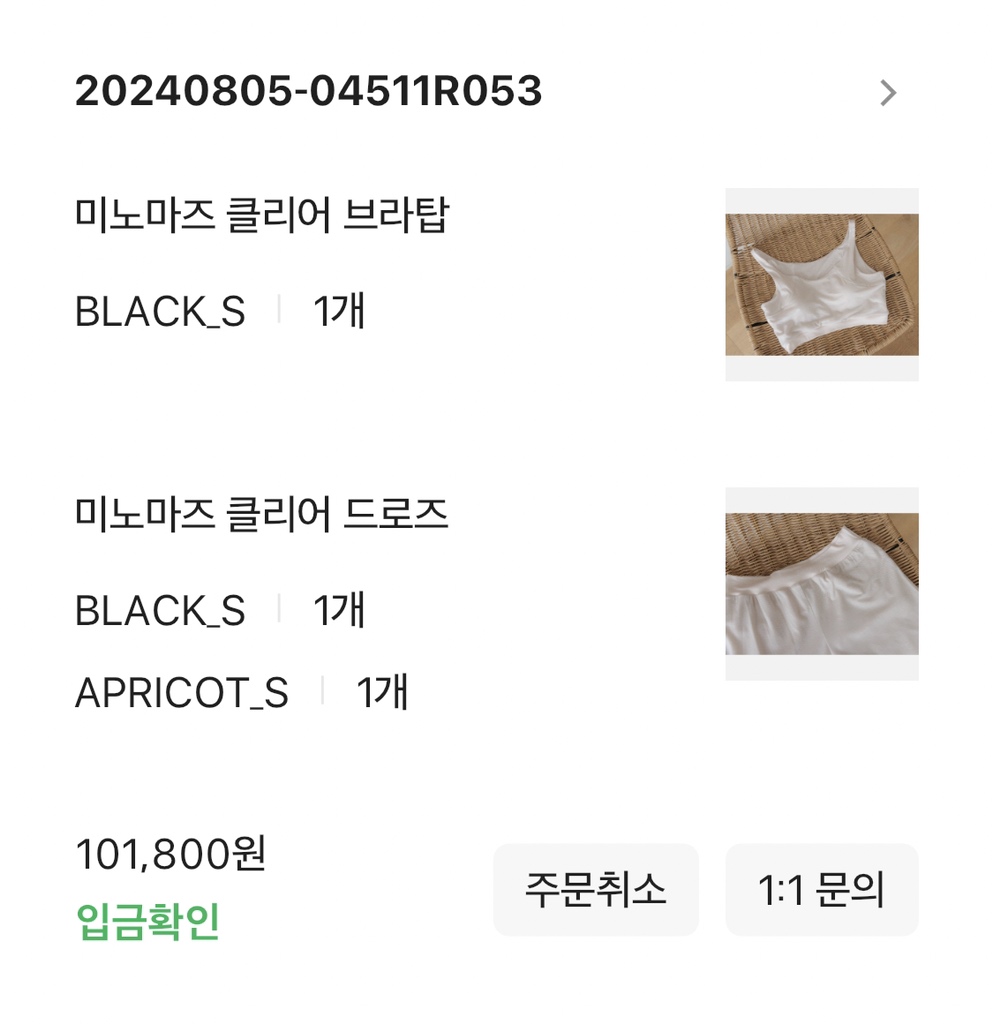The height and width of the screenshot is (1024, 992).
Task: Tap the 주문취소 button
Action: 595,889
